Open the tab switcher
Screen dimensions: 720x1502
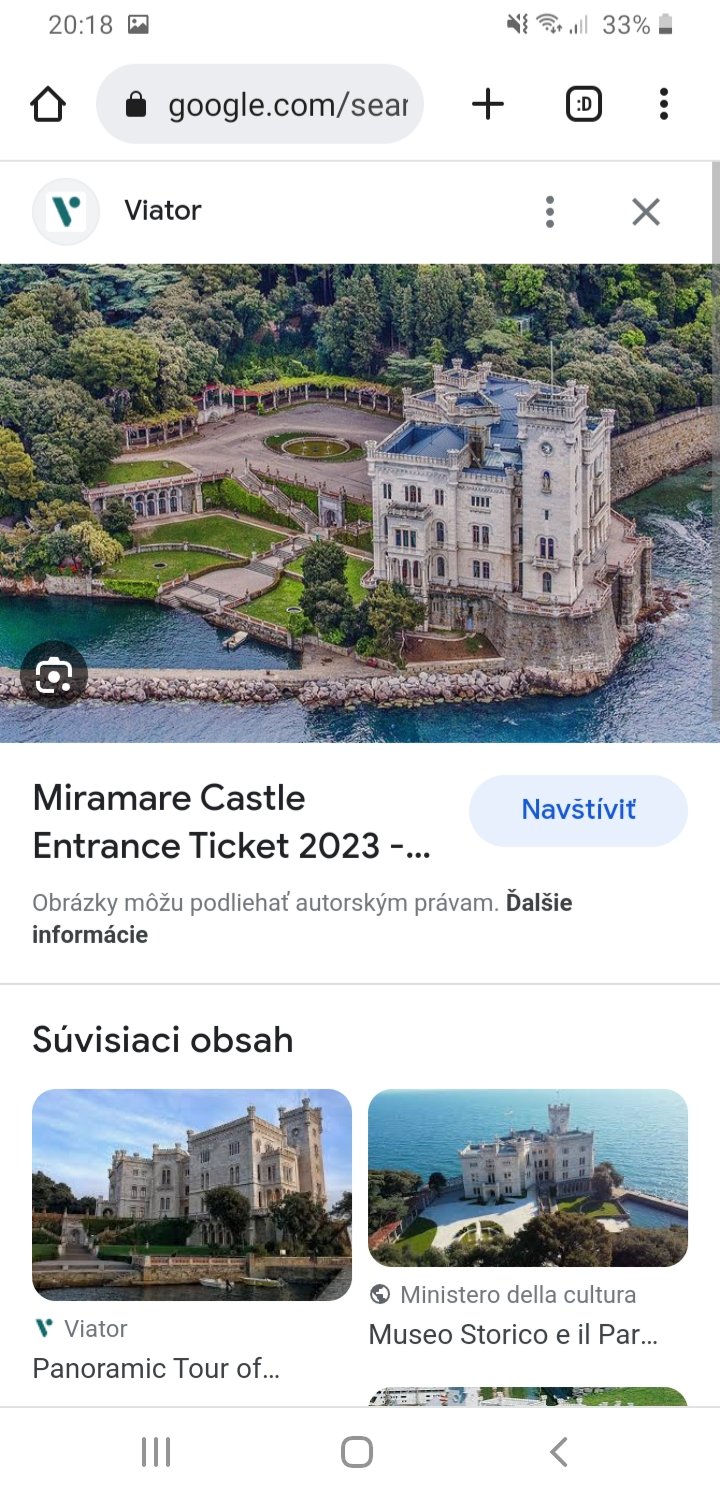coord(584,104)
